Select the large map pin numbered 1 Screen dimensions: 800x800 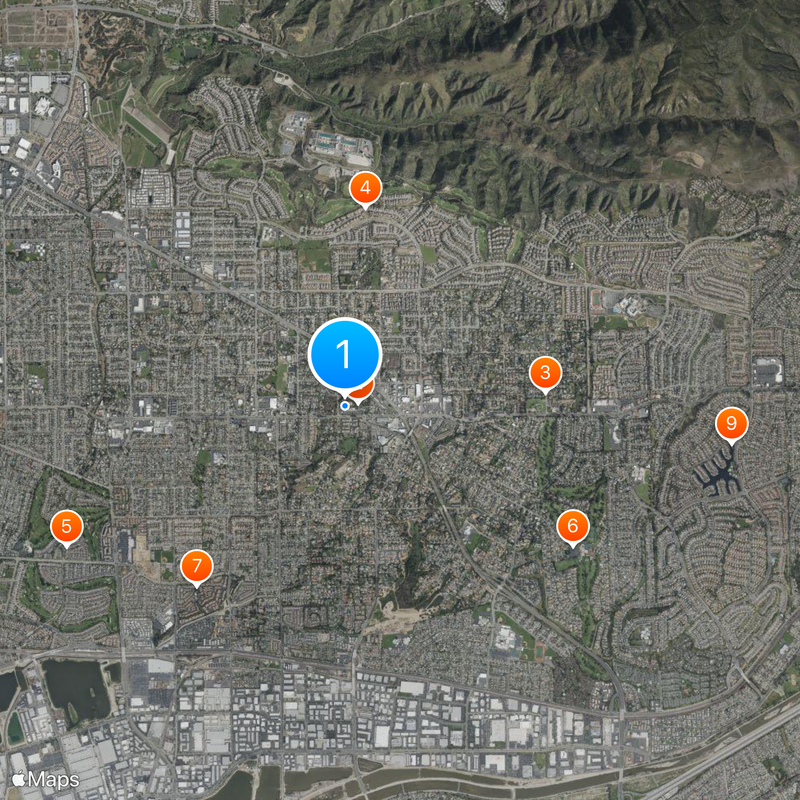tap(345, 354)
